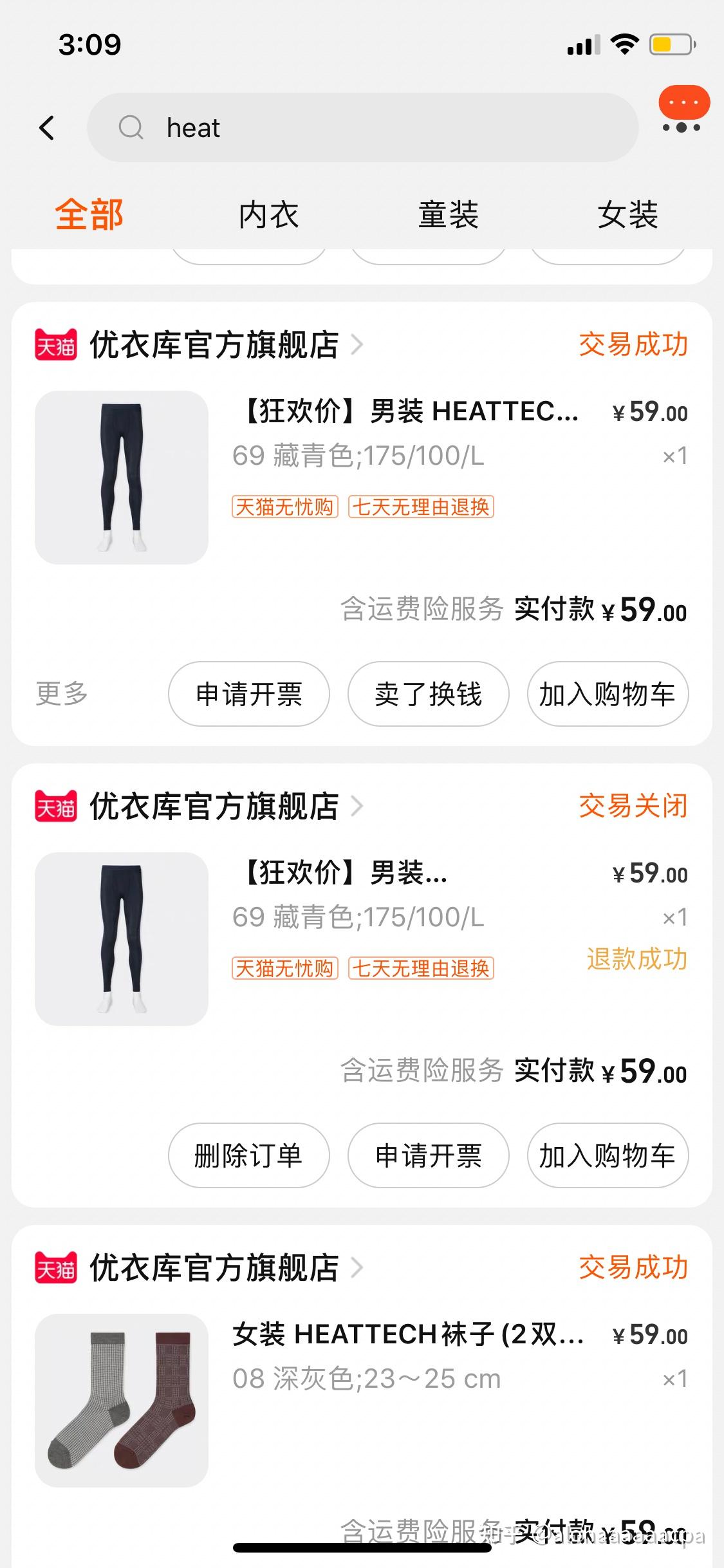Open the third store page using its arrow
This screenshot has width=724, height=1568.
coord(358,1268)
